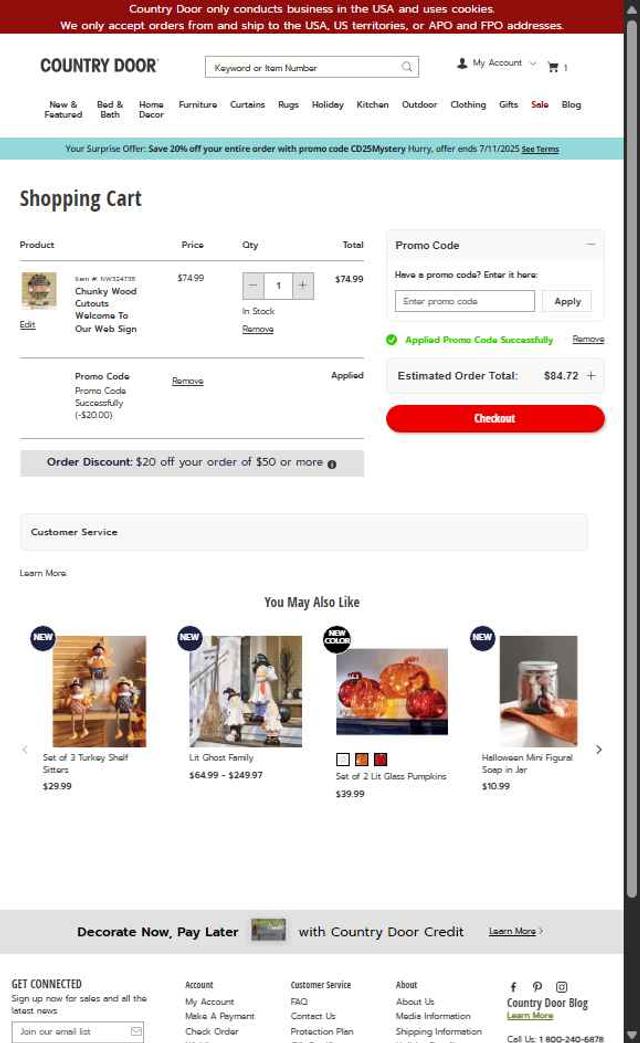
Task: Decrease quantity with the minus button
Action: click(x=253, y=285)
